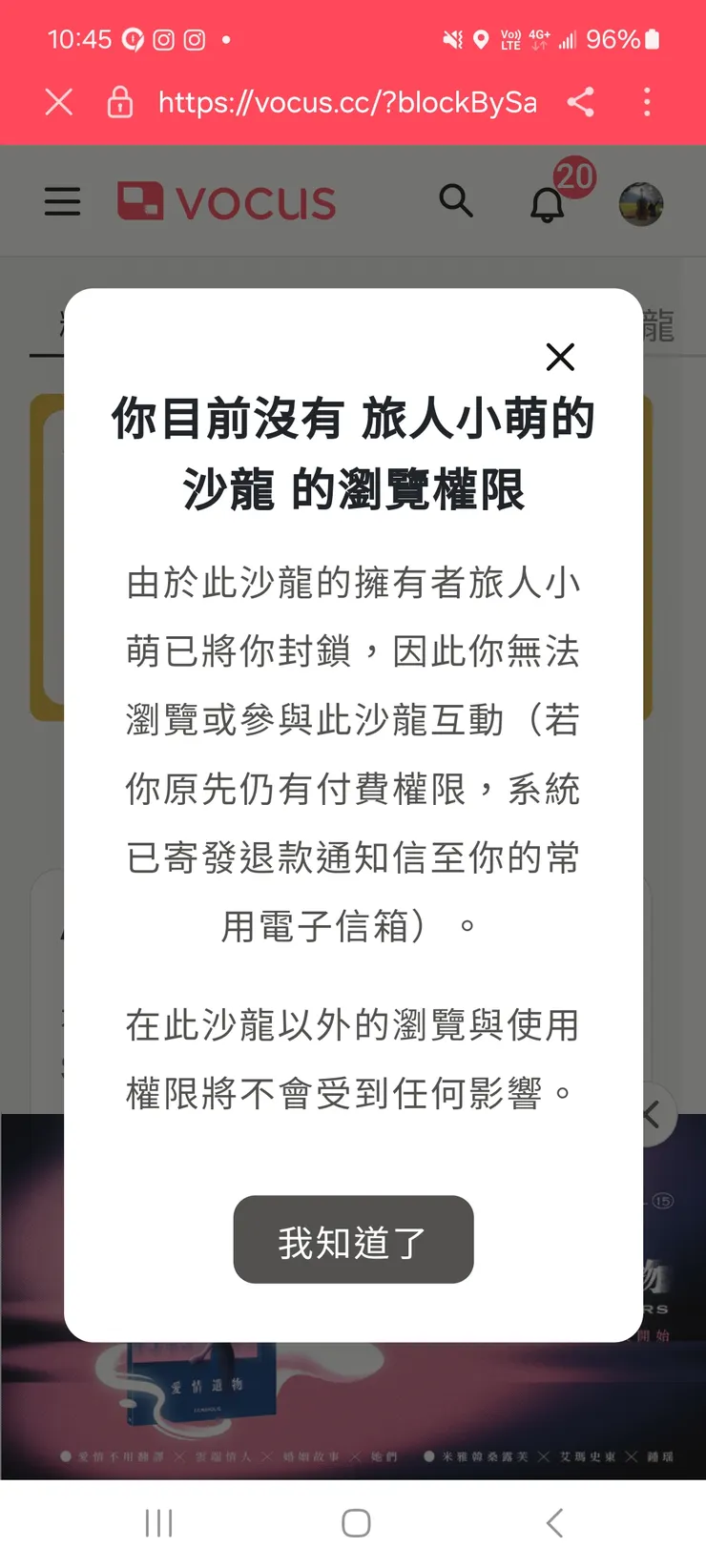View site security via the padlock icon
This screenshot has width=706, height=1568.
point(119,102)
